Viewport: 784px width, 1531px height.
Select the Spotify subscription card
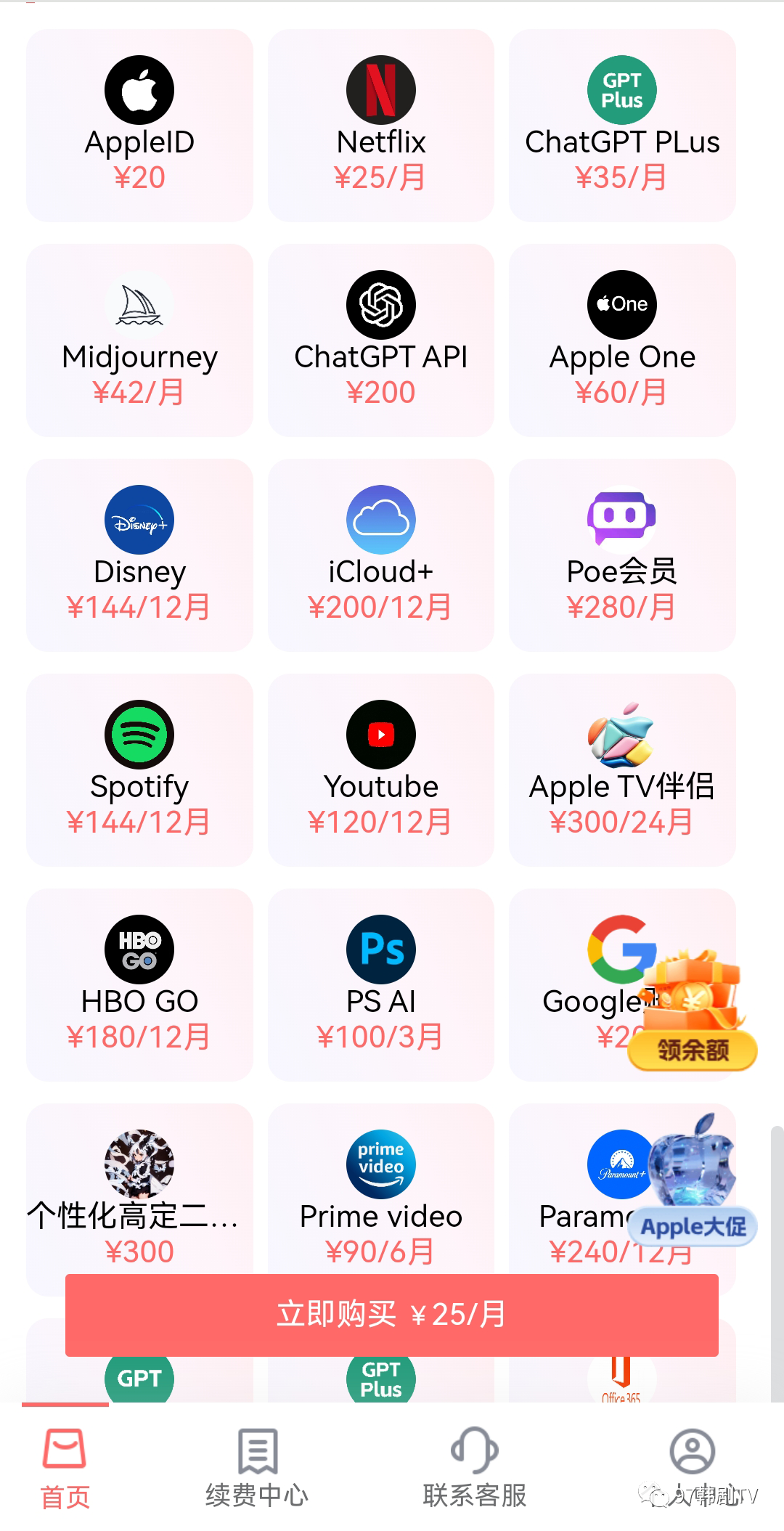(x=139, y=769)
